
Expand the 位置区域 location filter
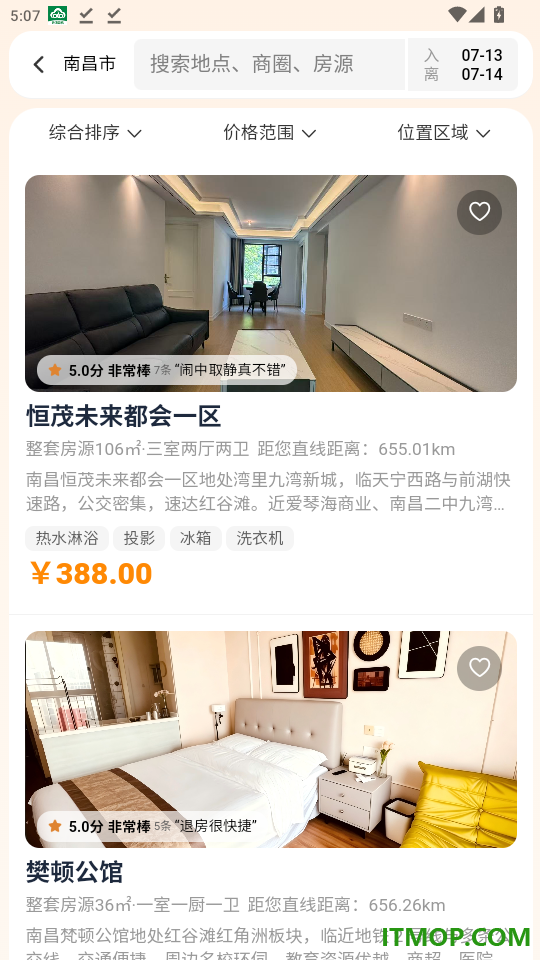coord(444,132)
